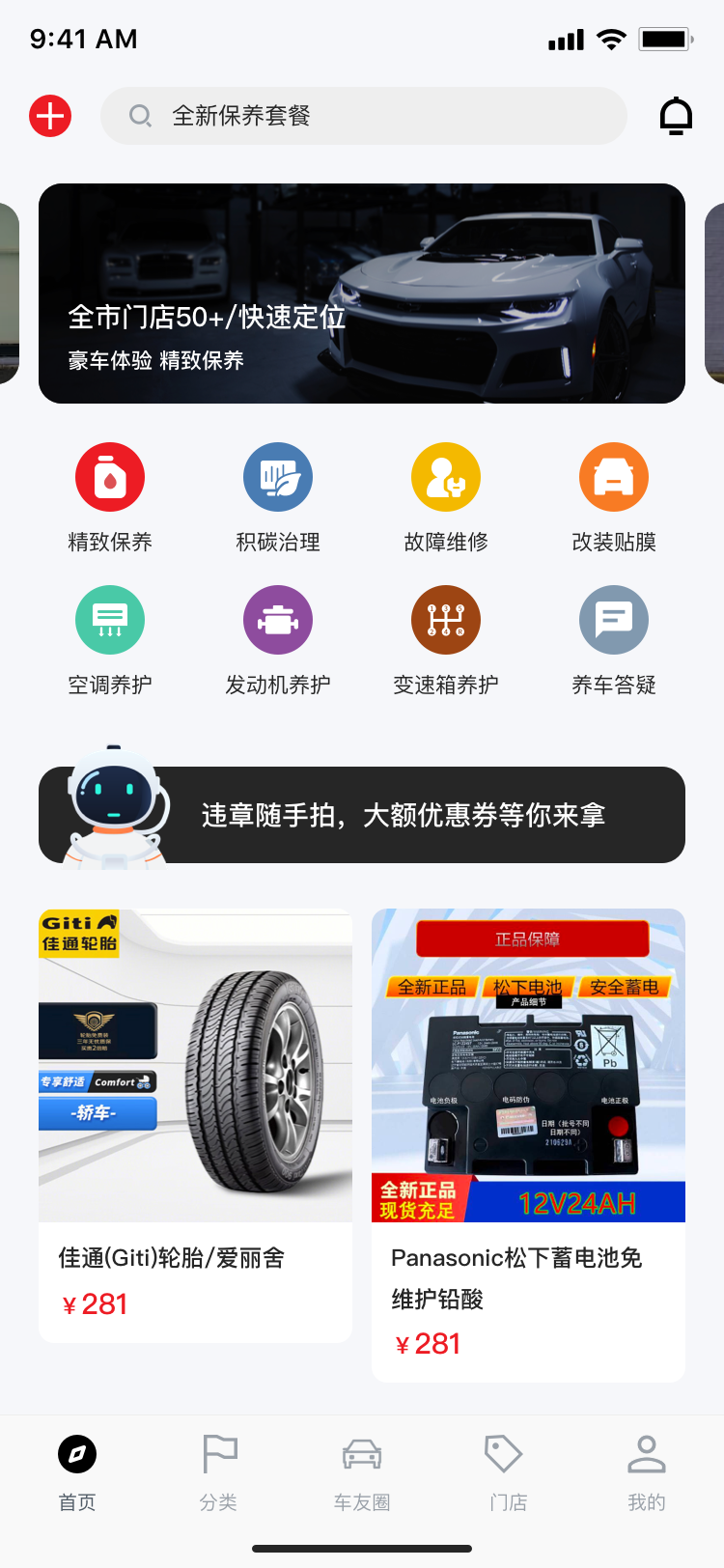Tap the red plus icon
Image resolution: width=724 pixels, height=1568 pixels.
click(50, 116)
